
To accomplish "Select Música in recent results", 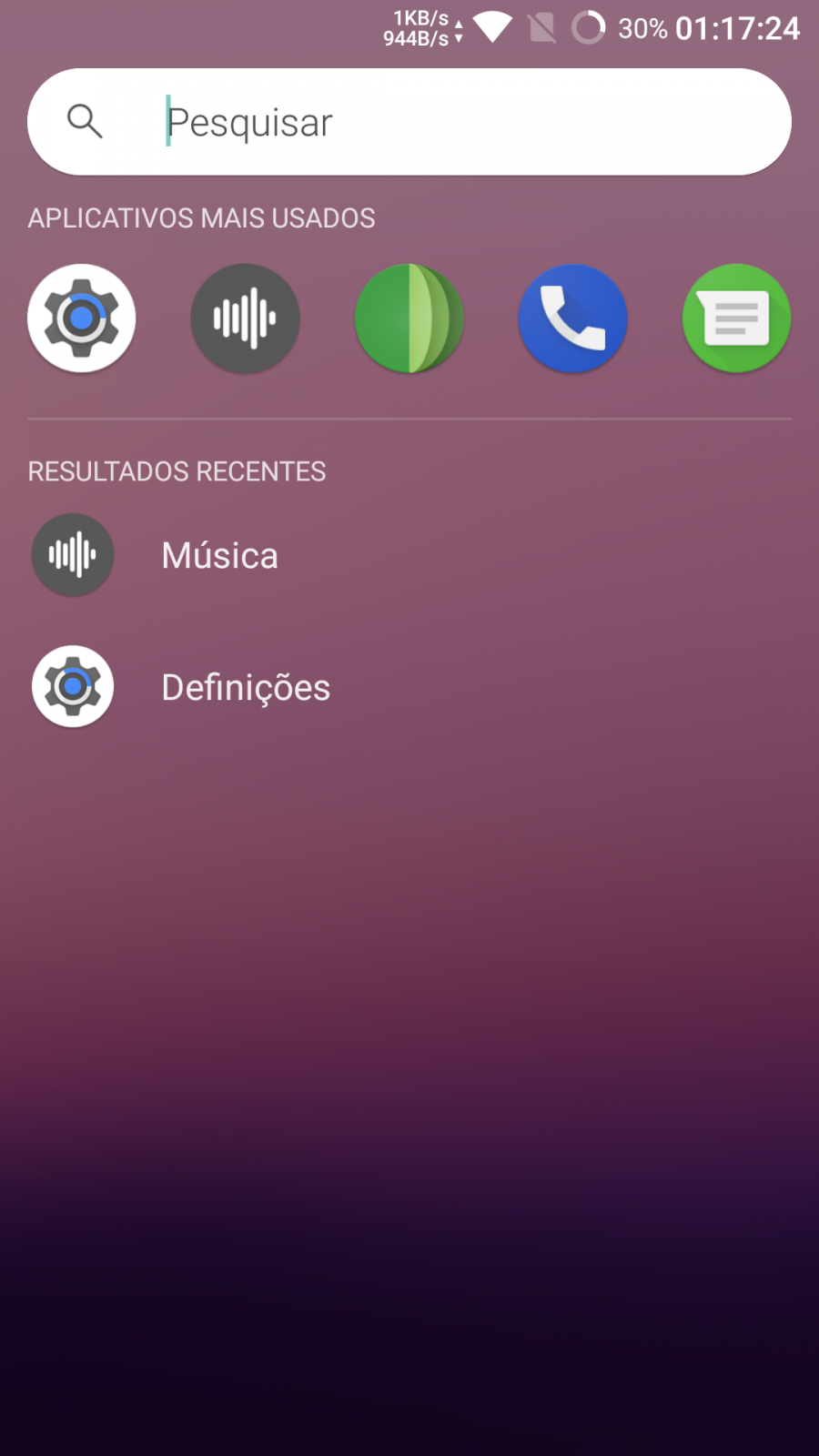I will point(409,555).
